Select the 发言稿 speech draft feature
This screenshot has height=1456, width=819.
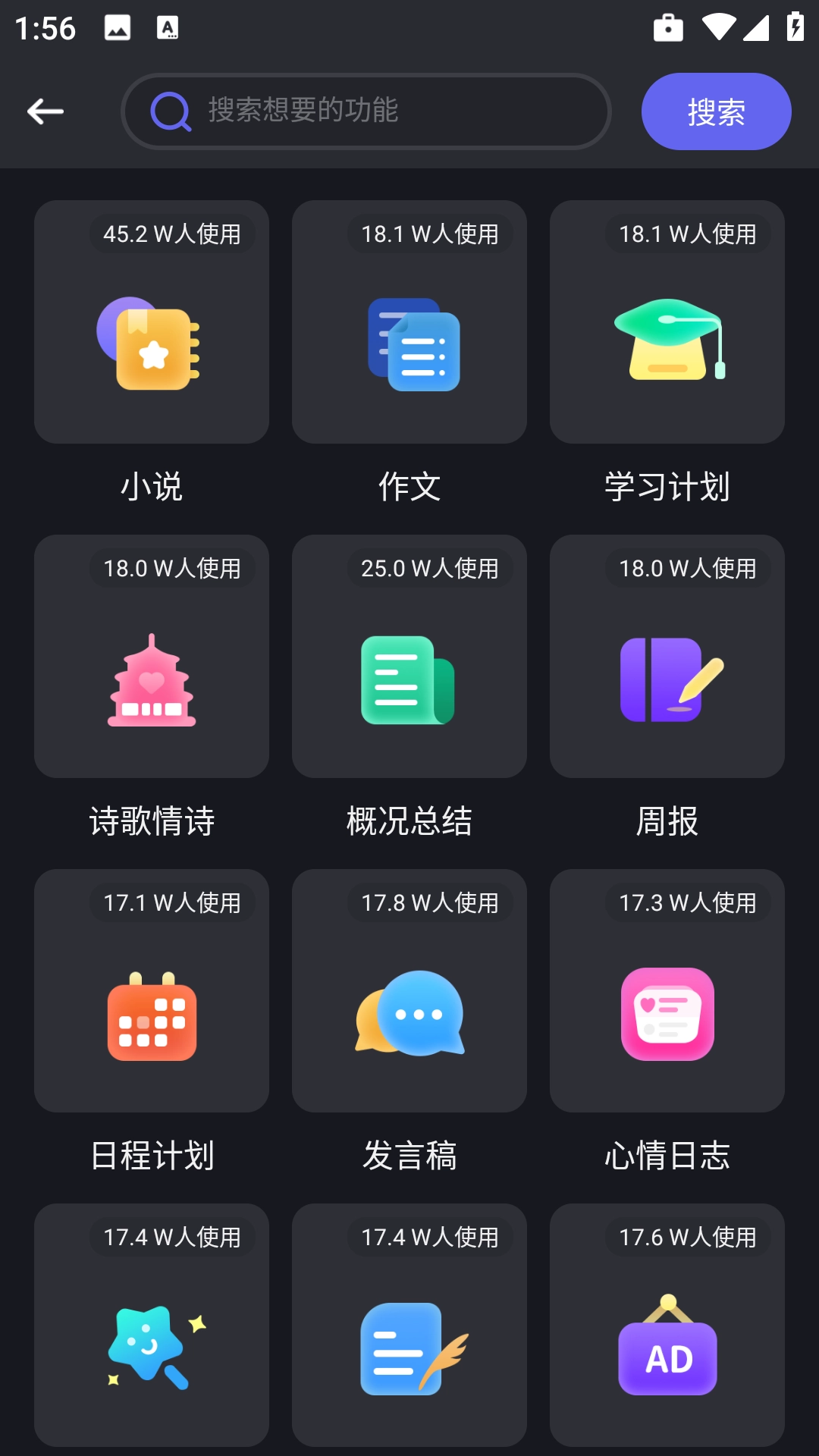(x=409, y=990)
